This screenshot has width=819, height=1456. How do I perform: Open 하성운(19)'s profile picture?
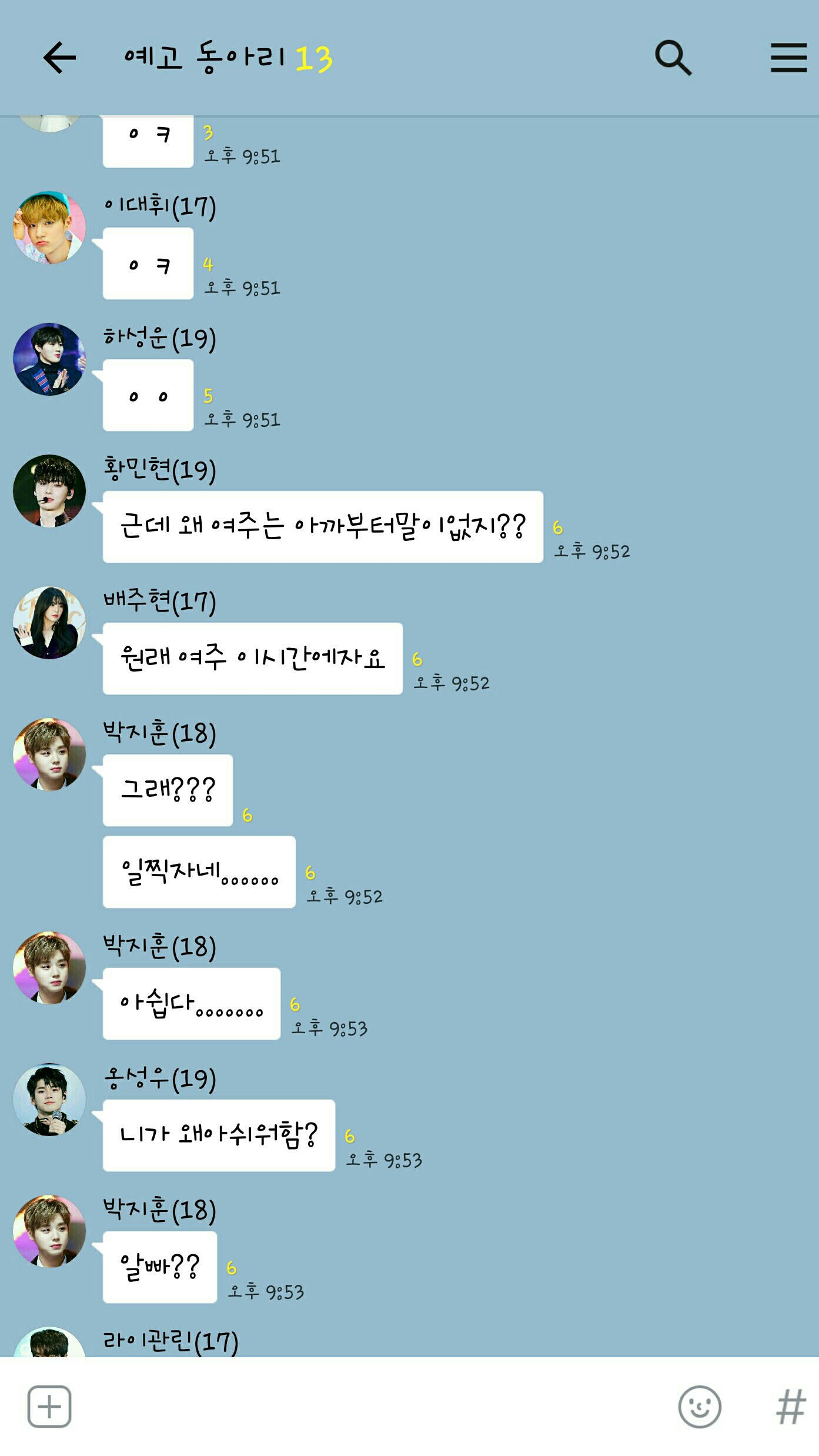point(49,359)
